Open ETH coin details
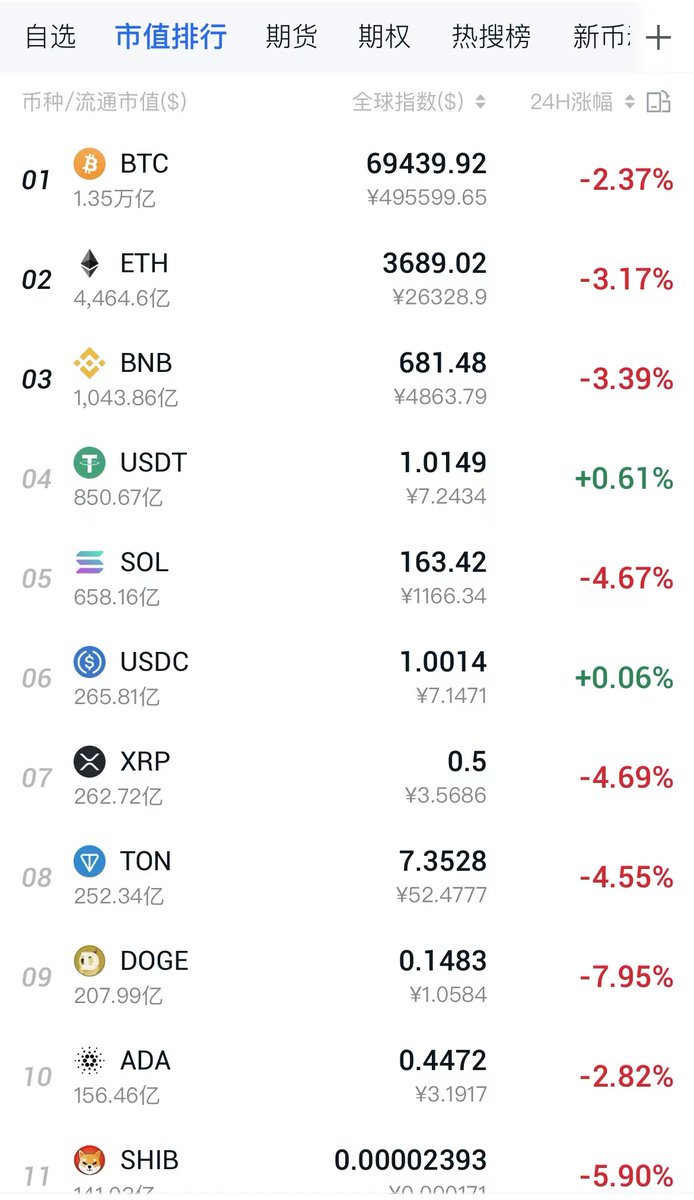The width and height of the screenshot is (694, 1200). pyautogui.click(x=347, y=280)
